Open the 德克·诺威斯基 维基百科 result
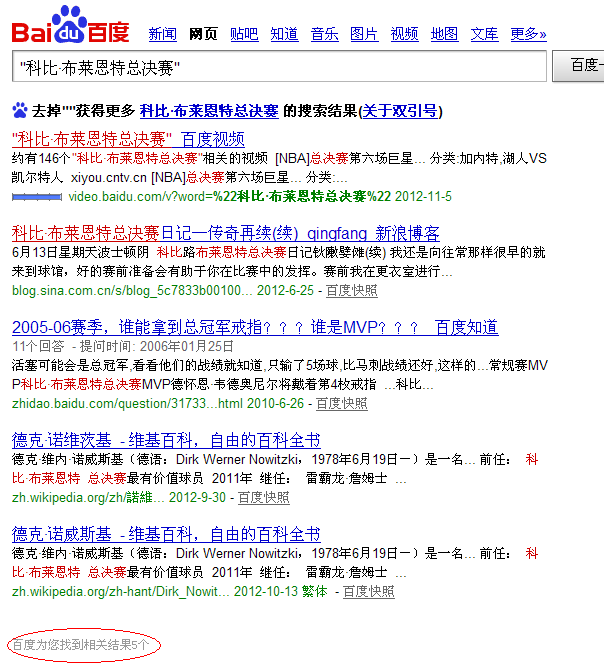 165,534
